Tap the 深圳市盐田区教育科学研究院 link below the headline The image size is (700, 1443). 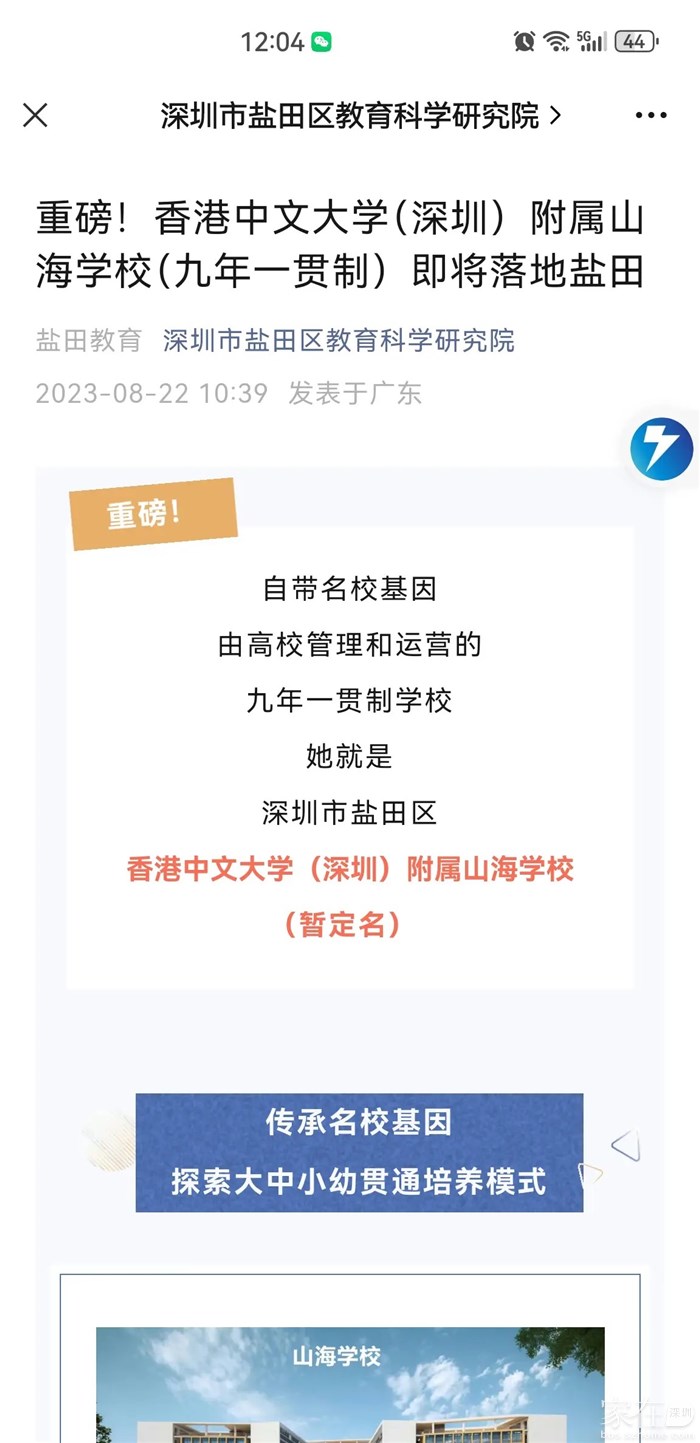click(x=339, y=341)
